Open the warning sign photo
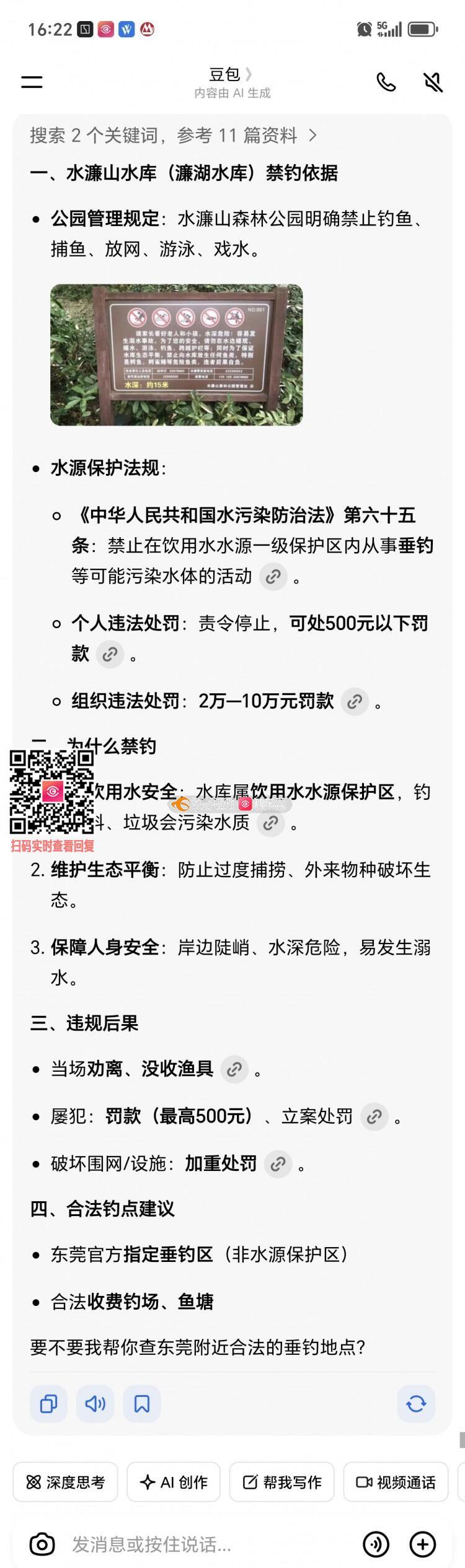The height and width of the screenshot is (1568, 465). [177, 354]
